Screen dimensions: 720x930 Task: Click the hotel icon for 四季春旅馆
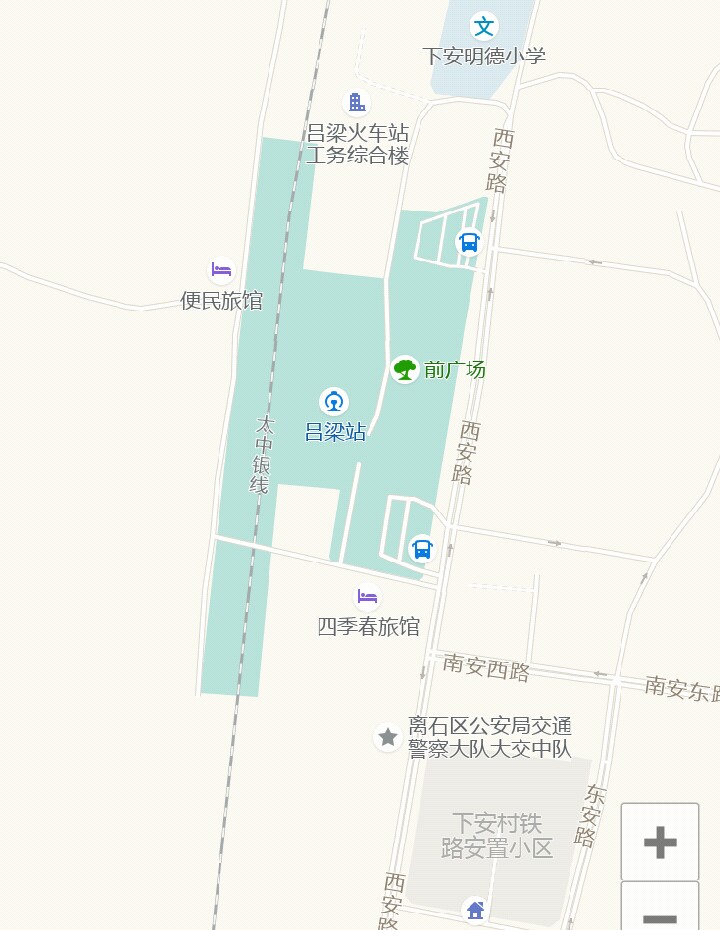point(368,596)
